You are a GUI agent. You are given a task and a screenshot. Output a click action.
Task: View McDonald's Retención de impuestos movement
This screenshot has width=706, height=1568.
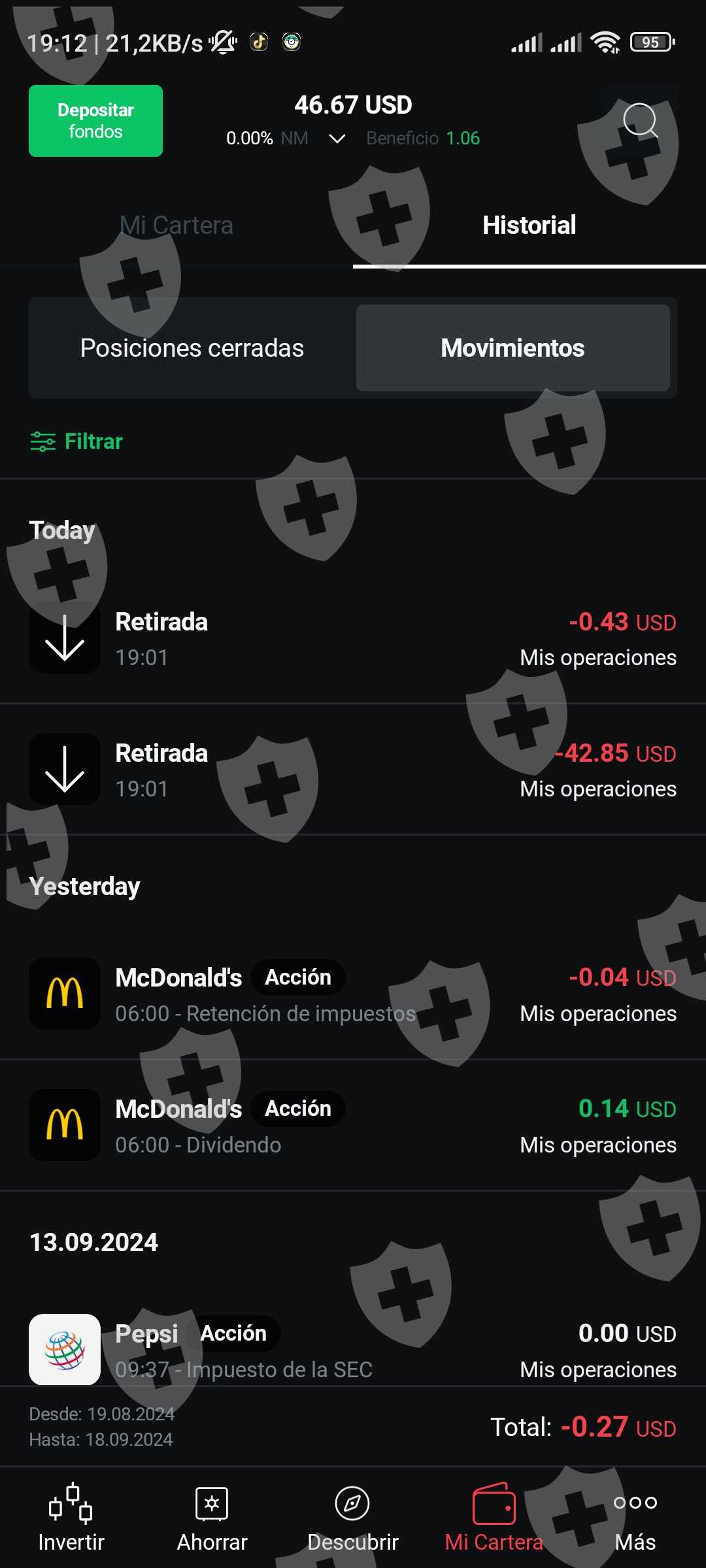point(353,994)
